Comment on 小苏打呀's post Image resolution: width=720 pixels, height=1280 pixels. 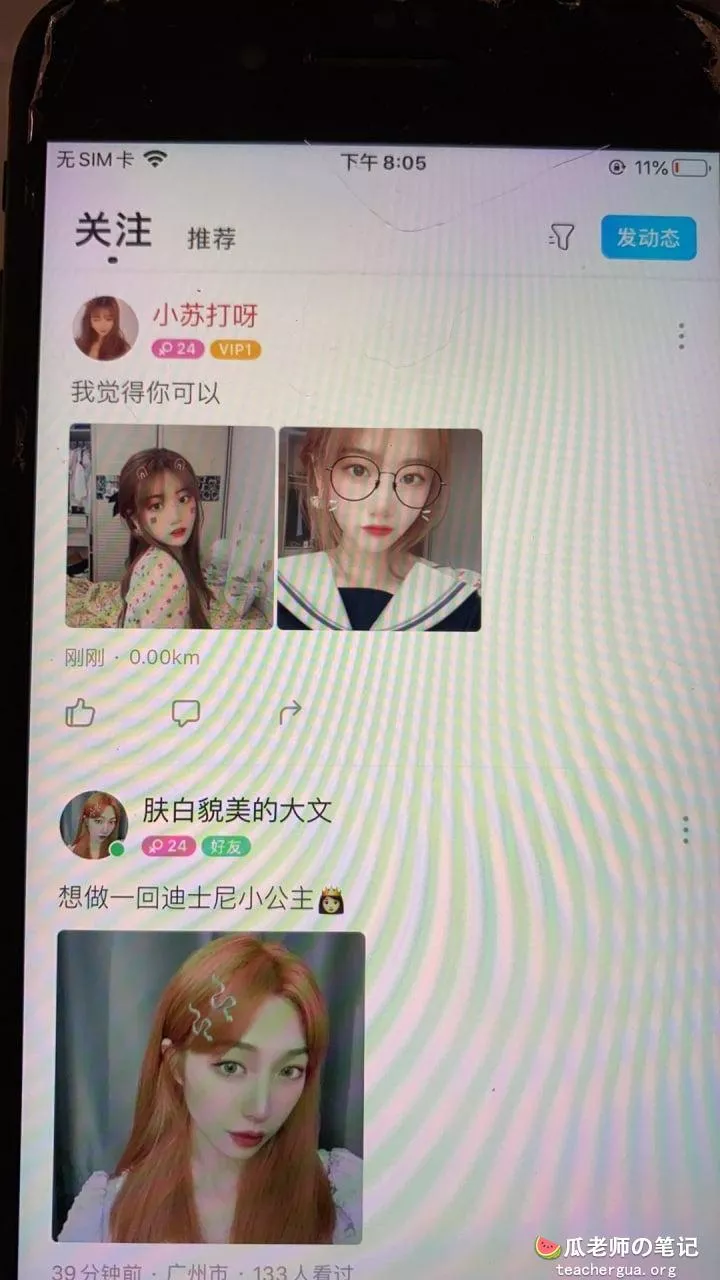pos(186,713)
